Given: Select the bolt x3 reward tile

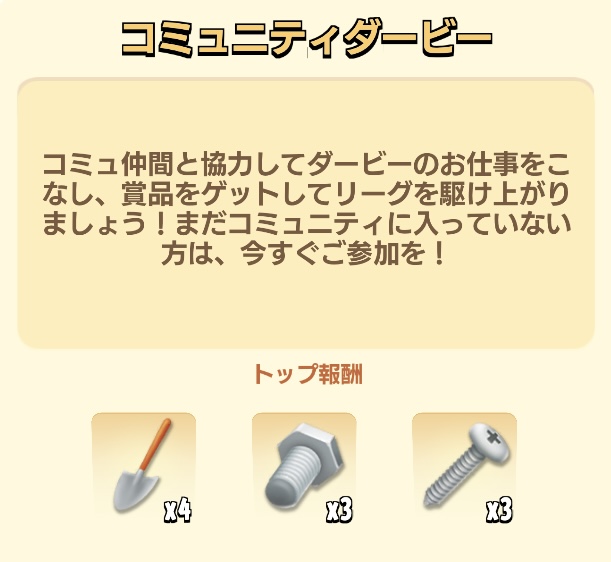Looking at the screenshot, I should pyautogui.click(x=303, y=467).
